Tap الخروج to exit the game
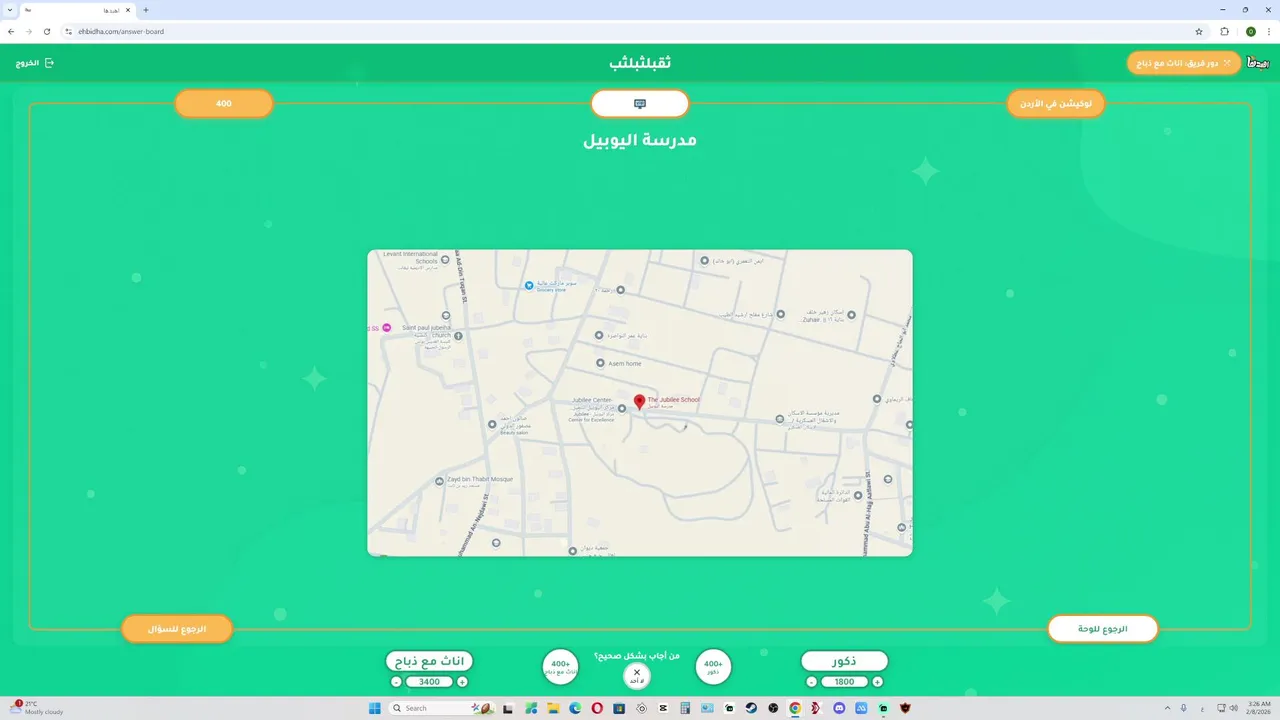The height and width of the screenshot is (720, 1280). click(35, 63)
